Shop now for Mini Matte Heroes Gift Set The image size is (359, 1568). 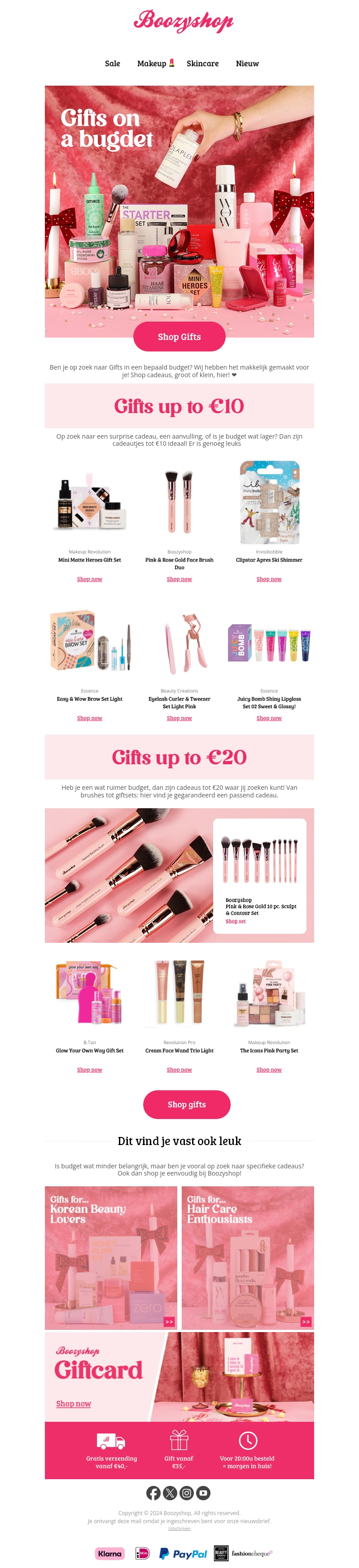pos(90,579)
